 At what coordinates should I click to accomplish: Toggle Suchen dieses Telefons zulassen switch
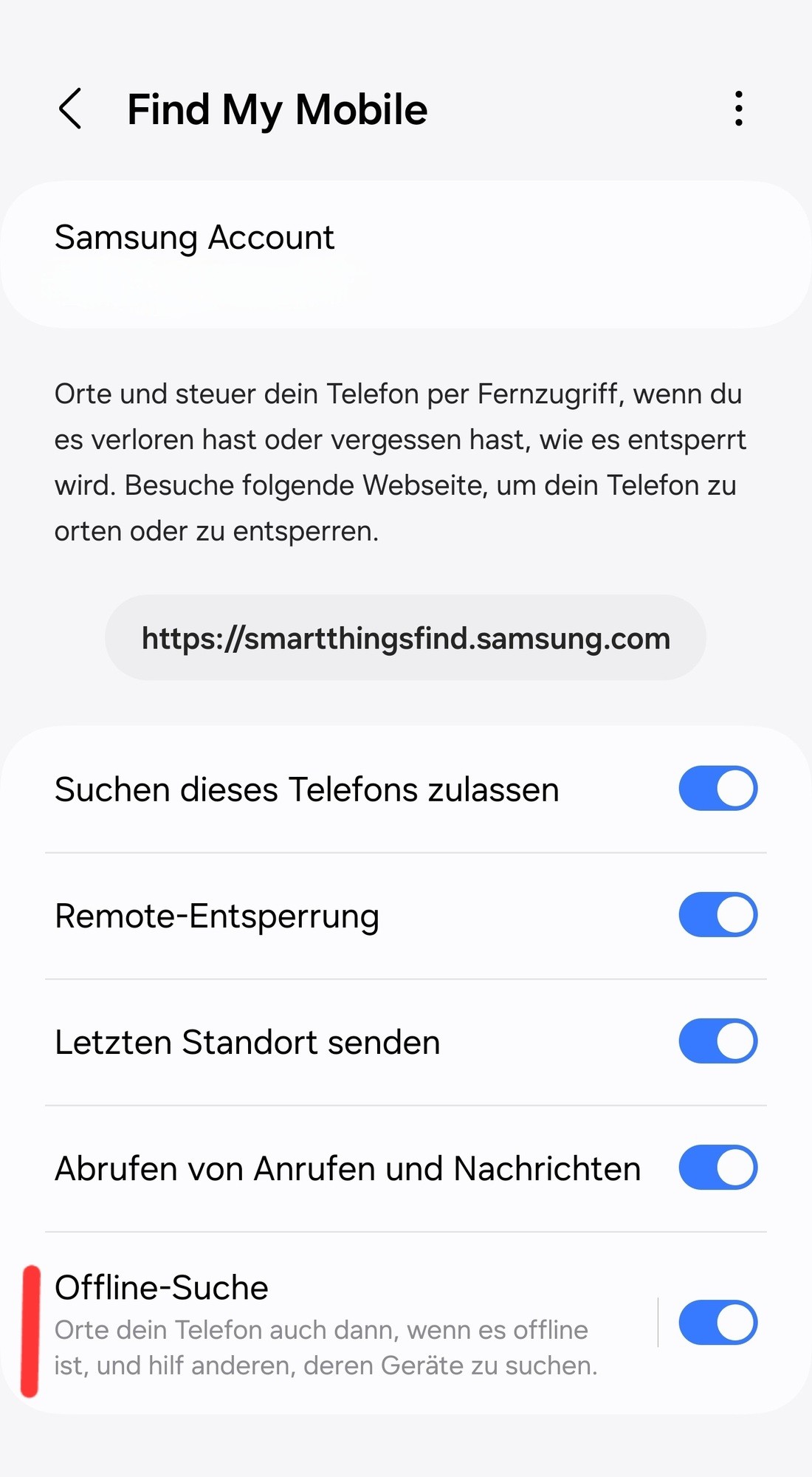pyautogui.click(x=718, y=789)
